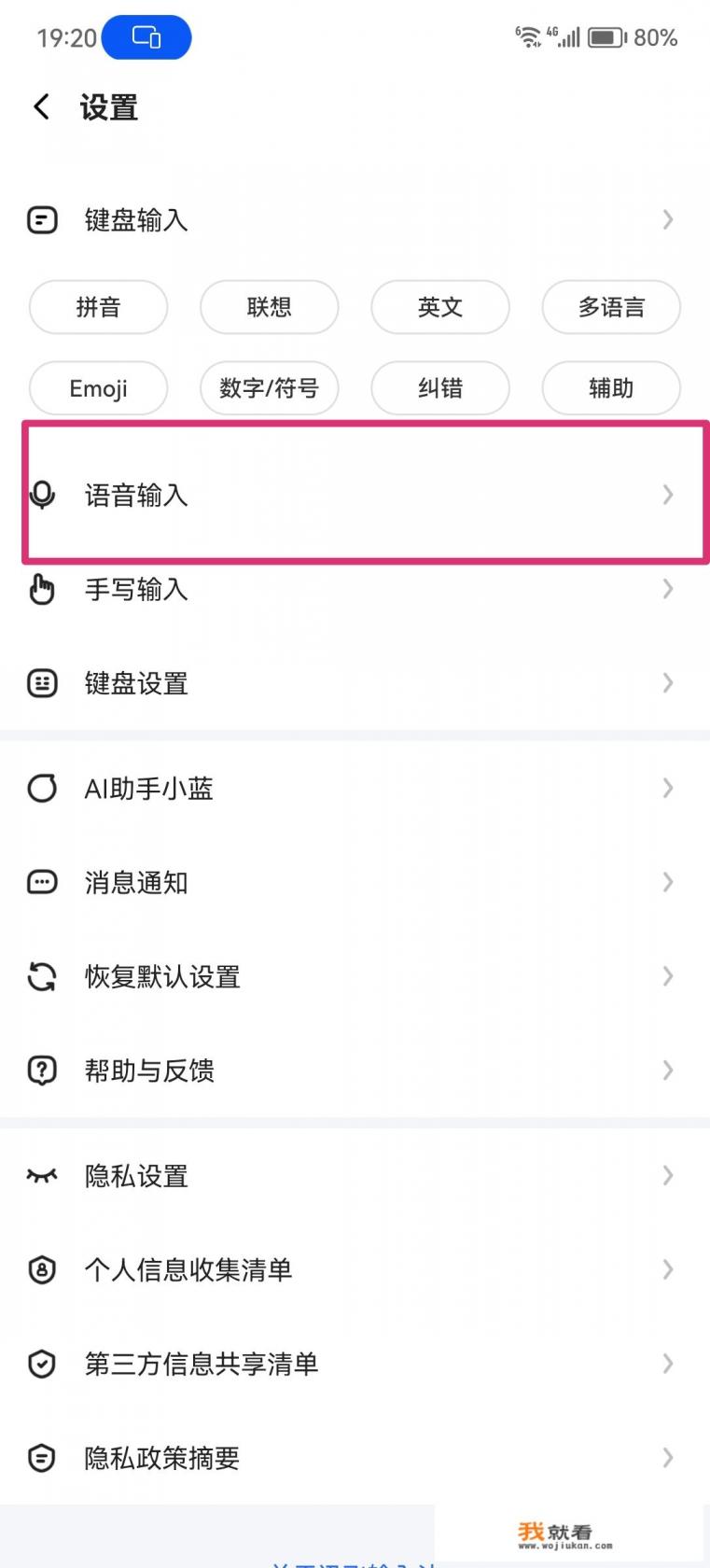Expand the 键盘输入 section chevron
Screen dimensions: 710x1568
[x=667, y=220]
